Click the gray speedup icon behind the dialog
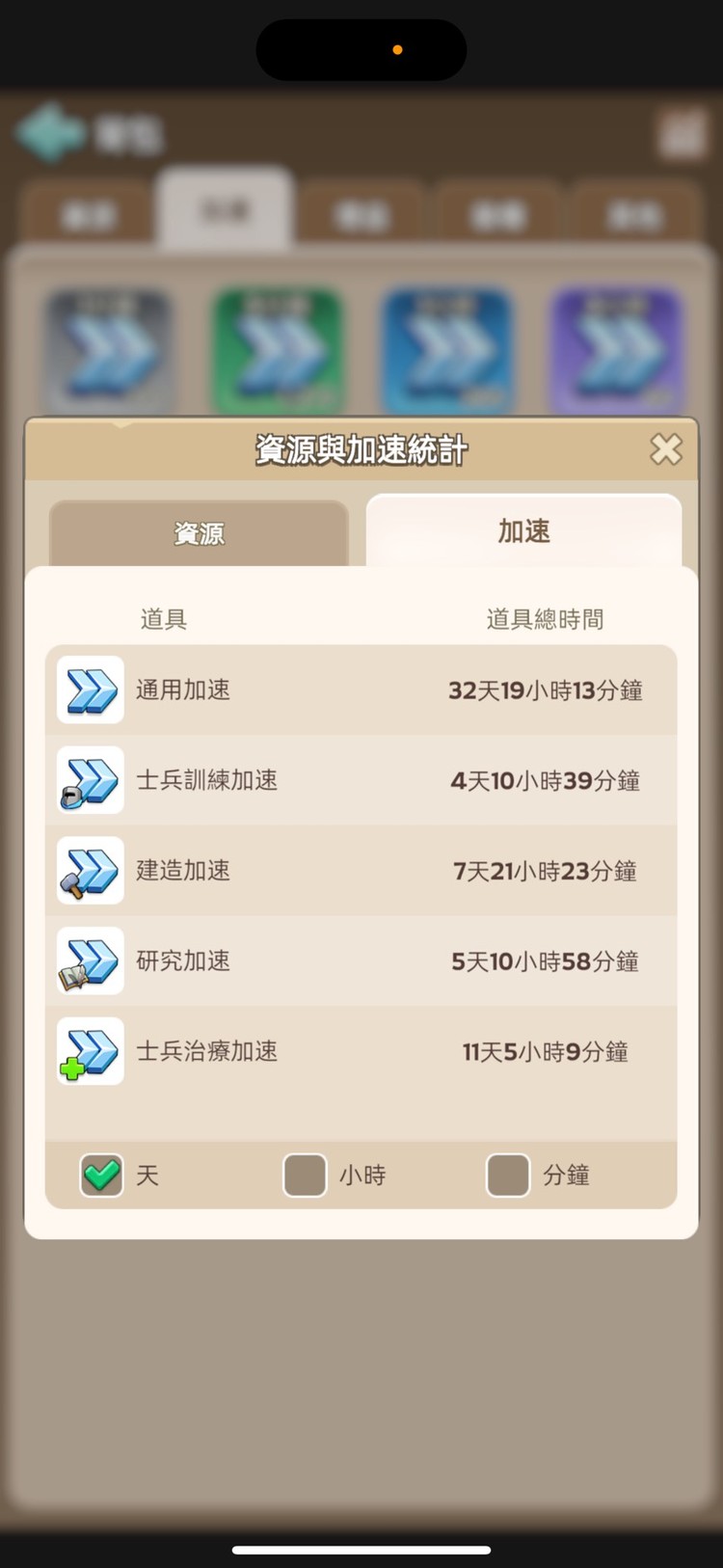 coord(109,350)
